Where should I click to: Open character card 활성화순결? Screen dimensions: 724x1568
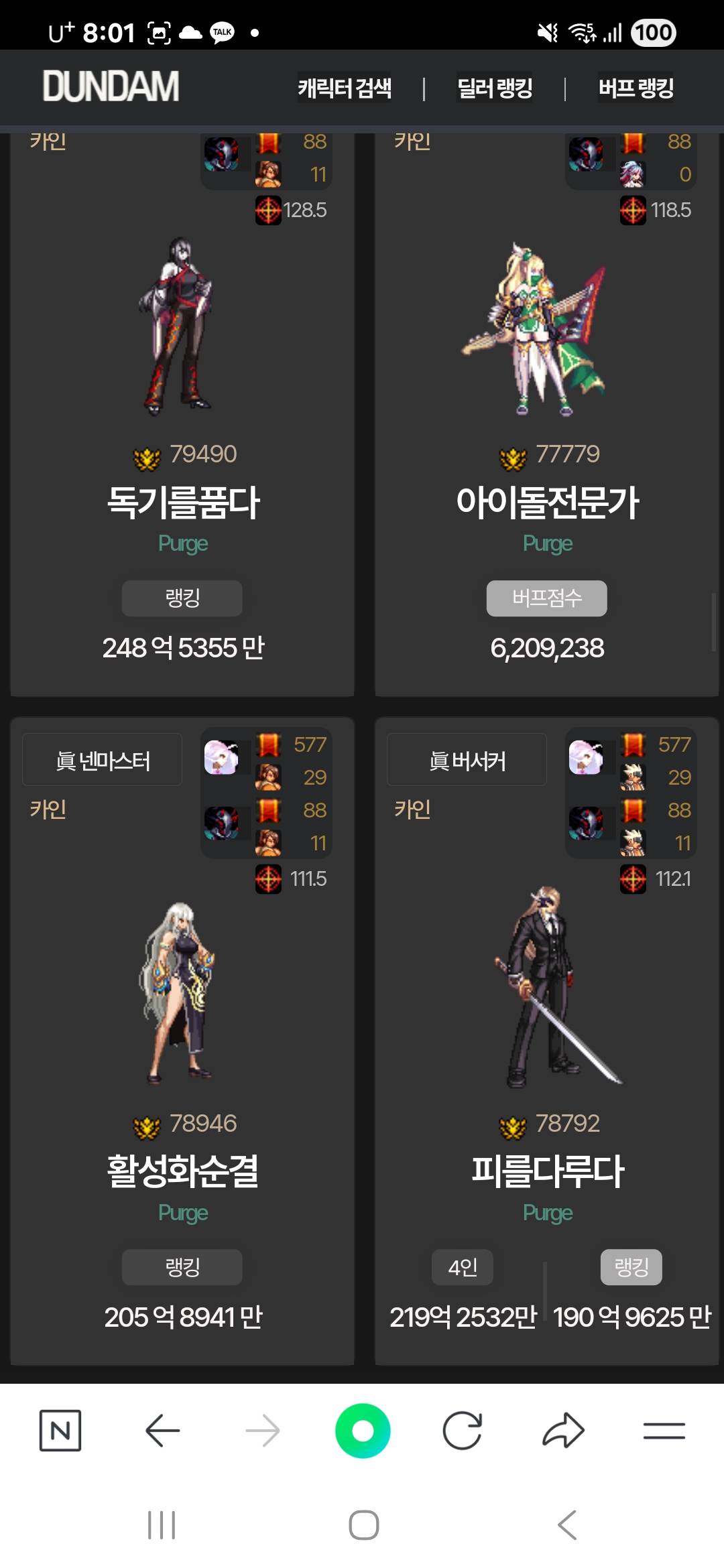(x=182, y=1171)
